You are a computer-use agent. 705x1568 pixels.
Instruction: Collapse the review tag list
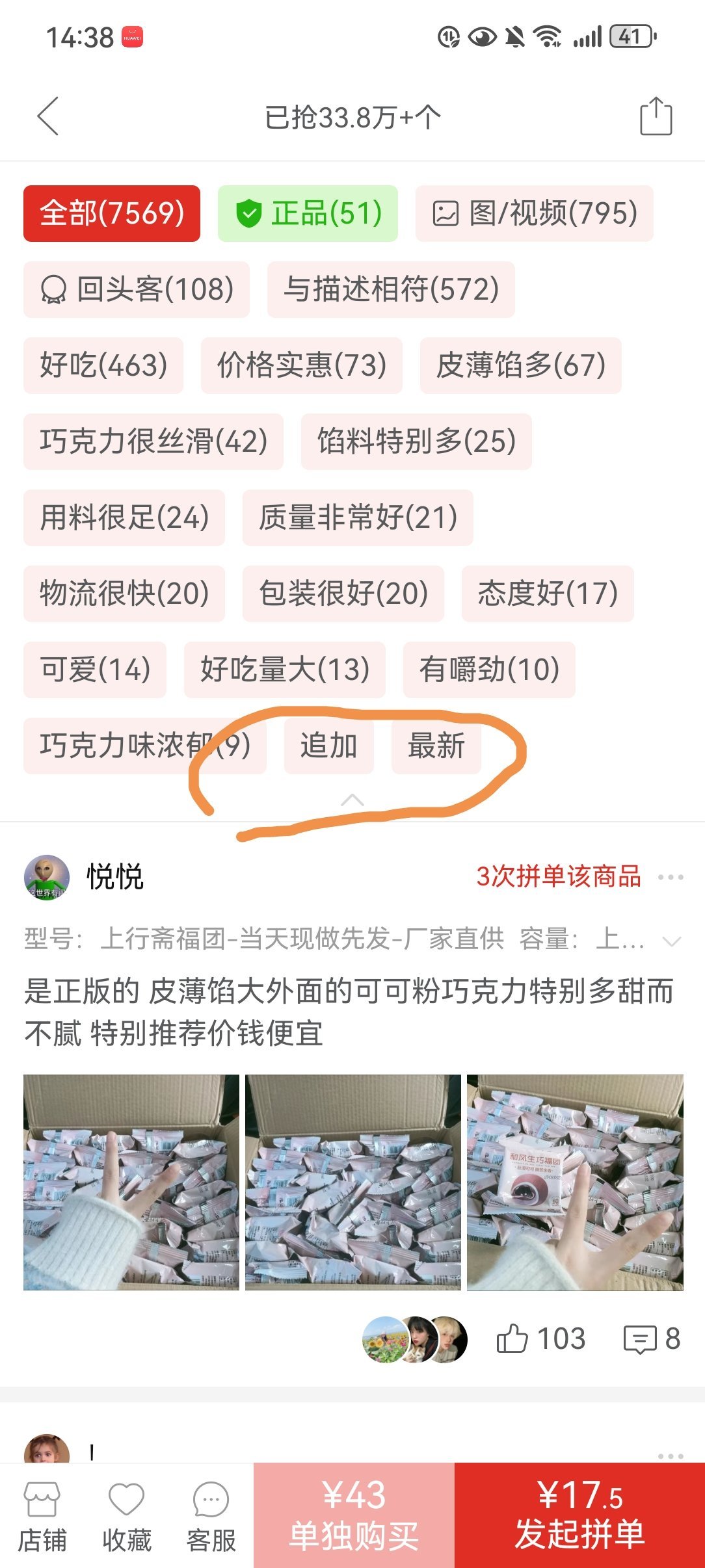352,800
